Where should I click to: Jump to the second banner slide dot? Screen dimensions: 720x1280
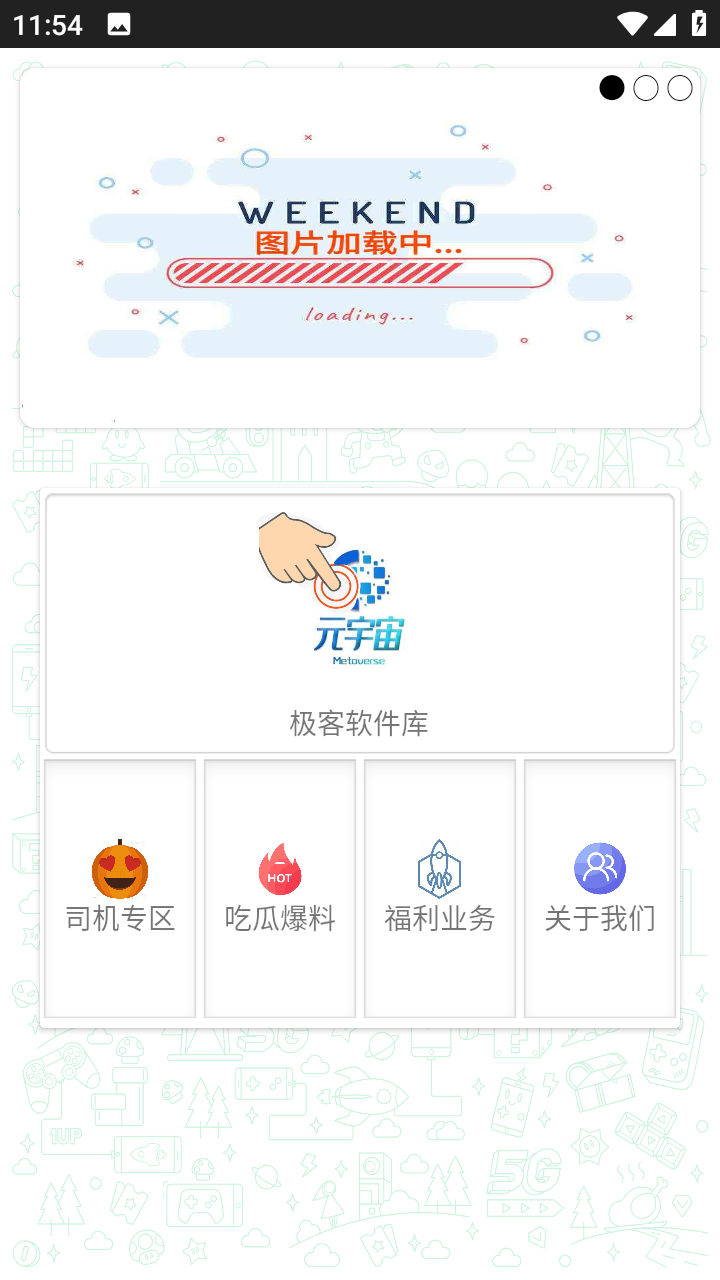pos(646,88)
